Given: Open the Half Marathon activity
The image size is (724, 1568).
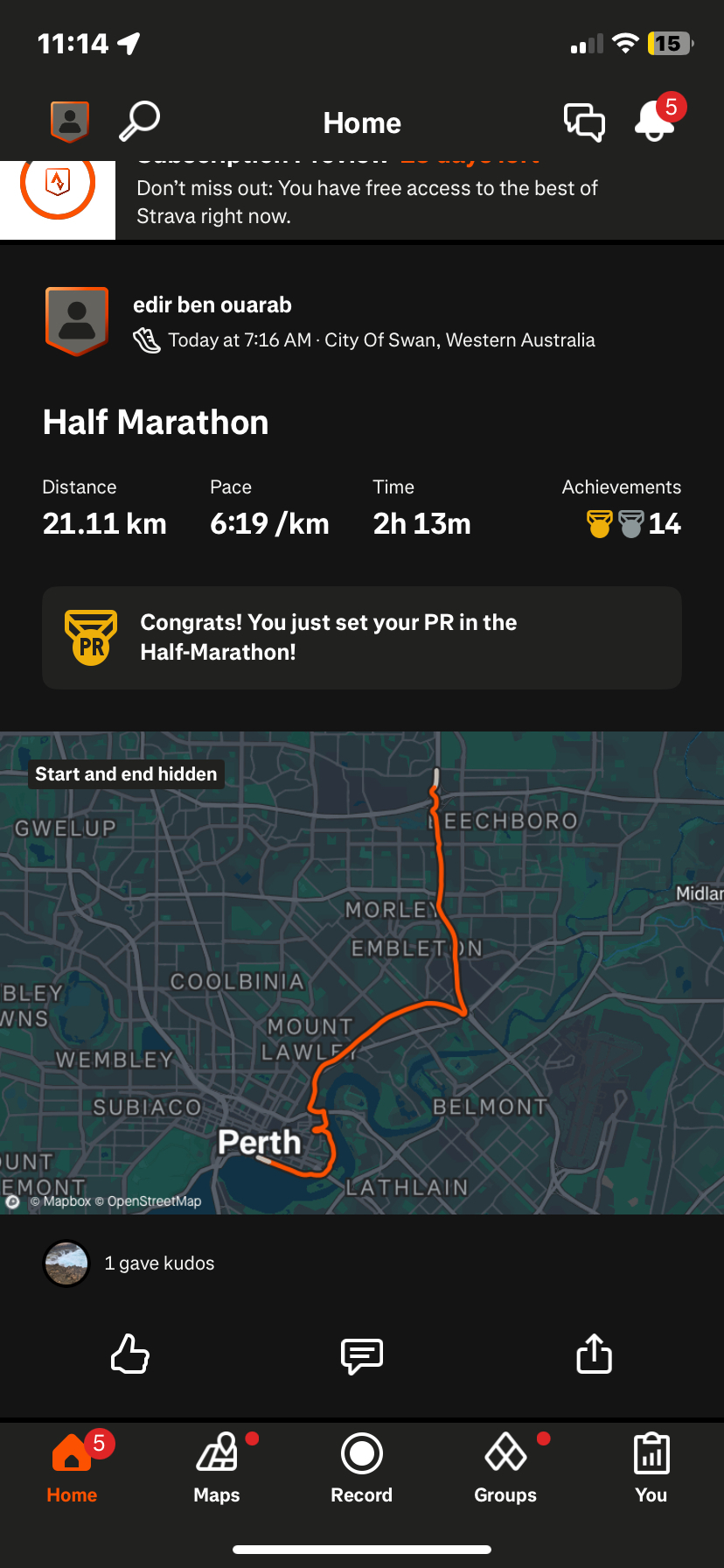Looking at the screenshot, I should 156,423.
